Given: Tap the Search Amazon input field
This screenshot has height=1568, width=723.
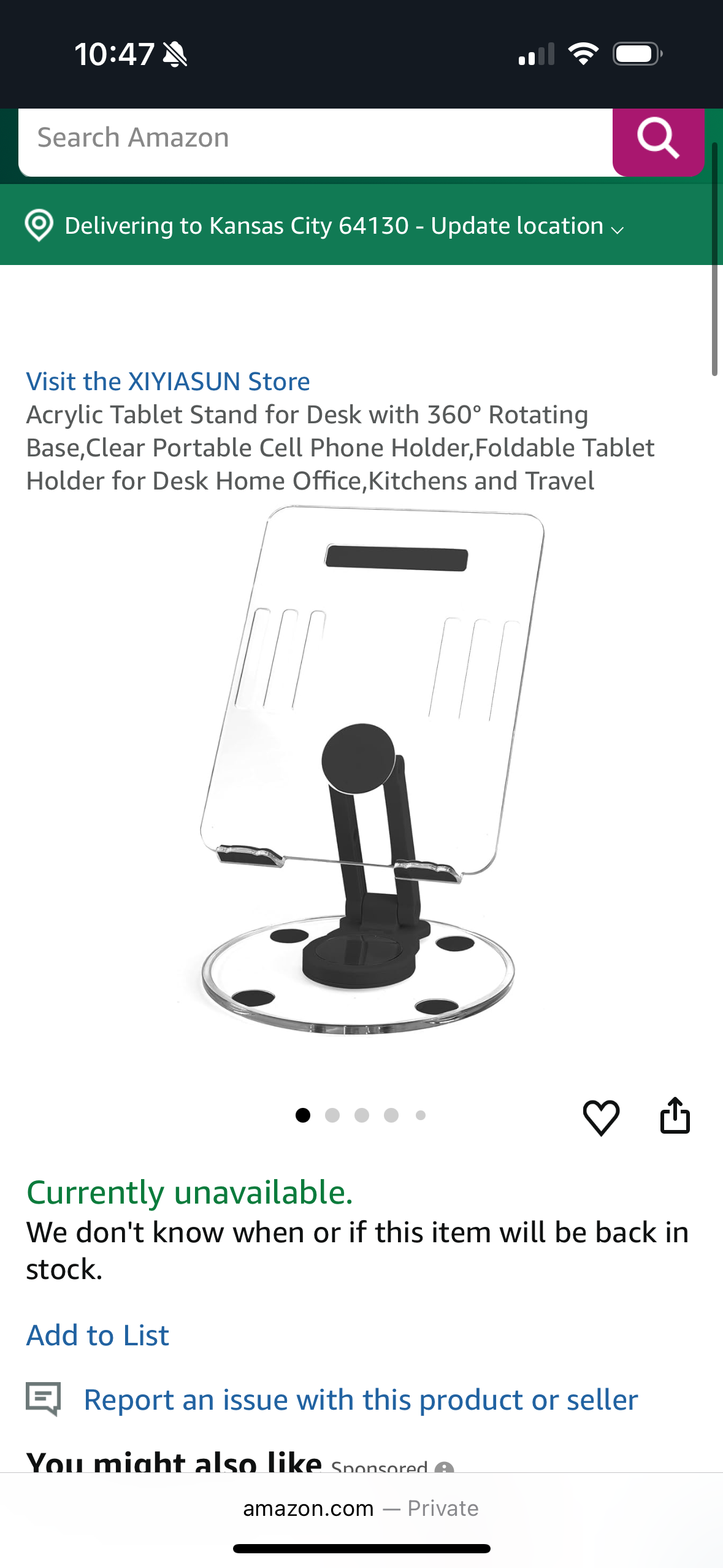Looking at the screenshot, I should tap(307, 137).
